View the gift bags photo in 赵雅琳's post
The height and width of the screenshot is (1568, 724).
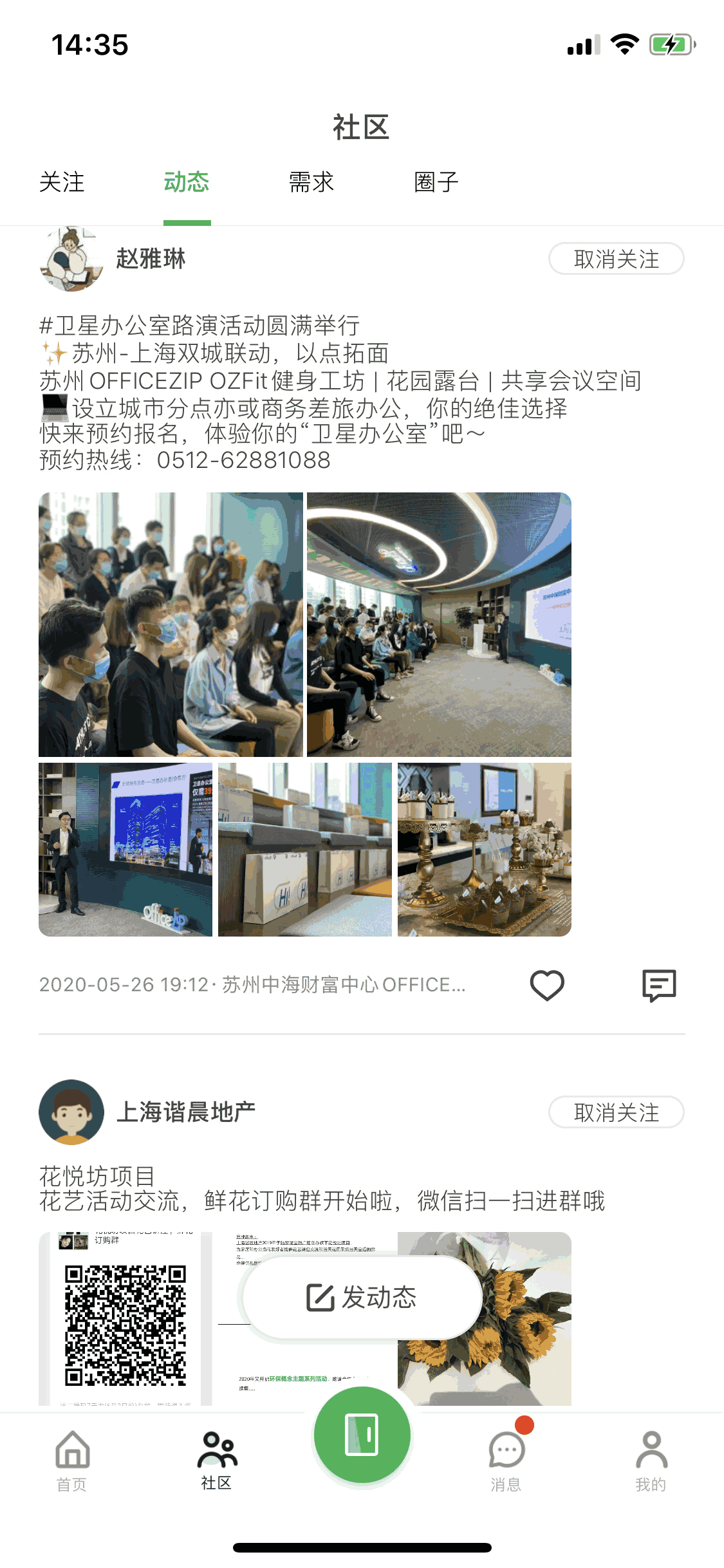pos(304,850)
